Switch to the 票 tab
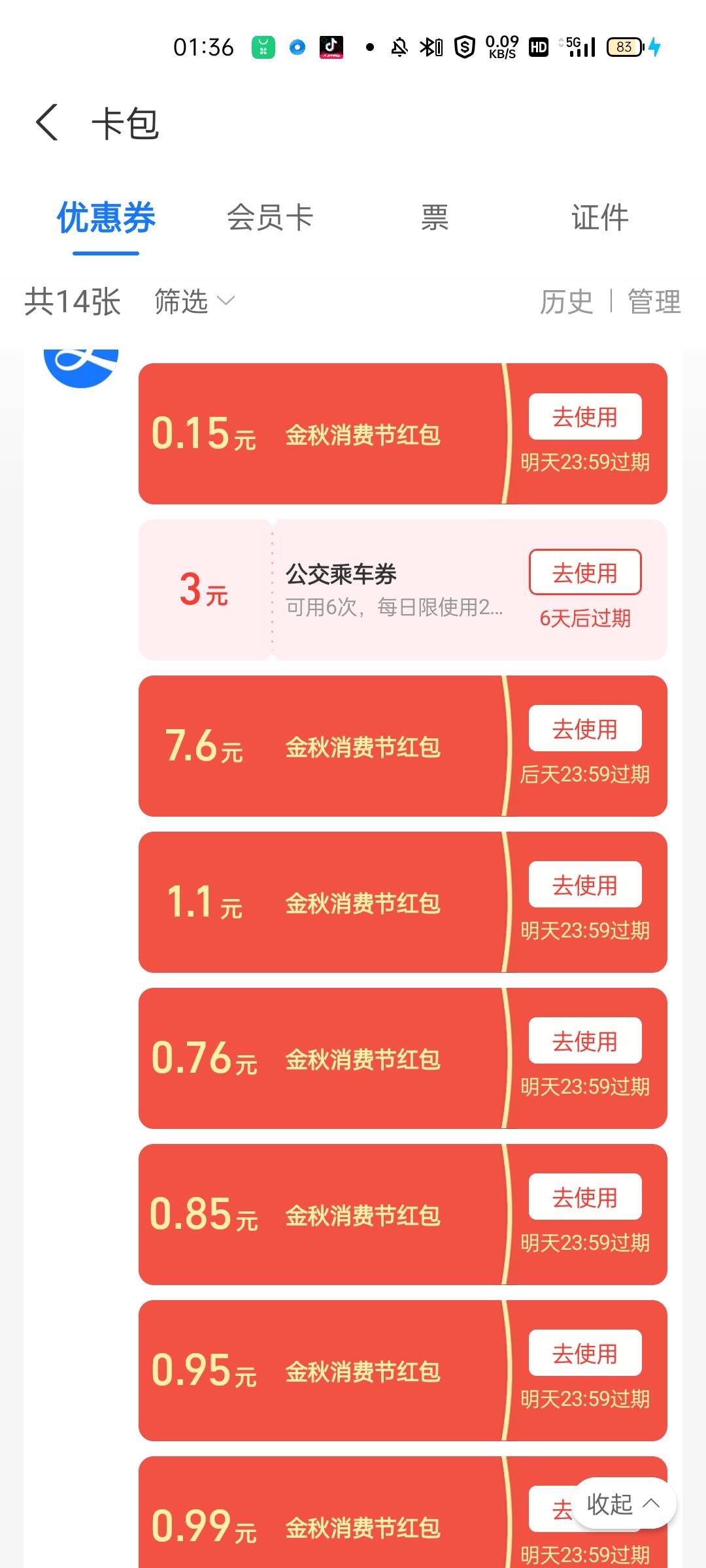The height and width of the screenshot is (1568, 706). [435, 218]
